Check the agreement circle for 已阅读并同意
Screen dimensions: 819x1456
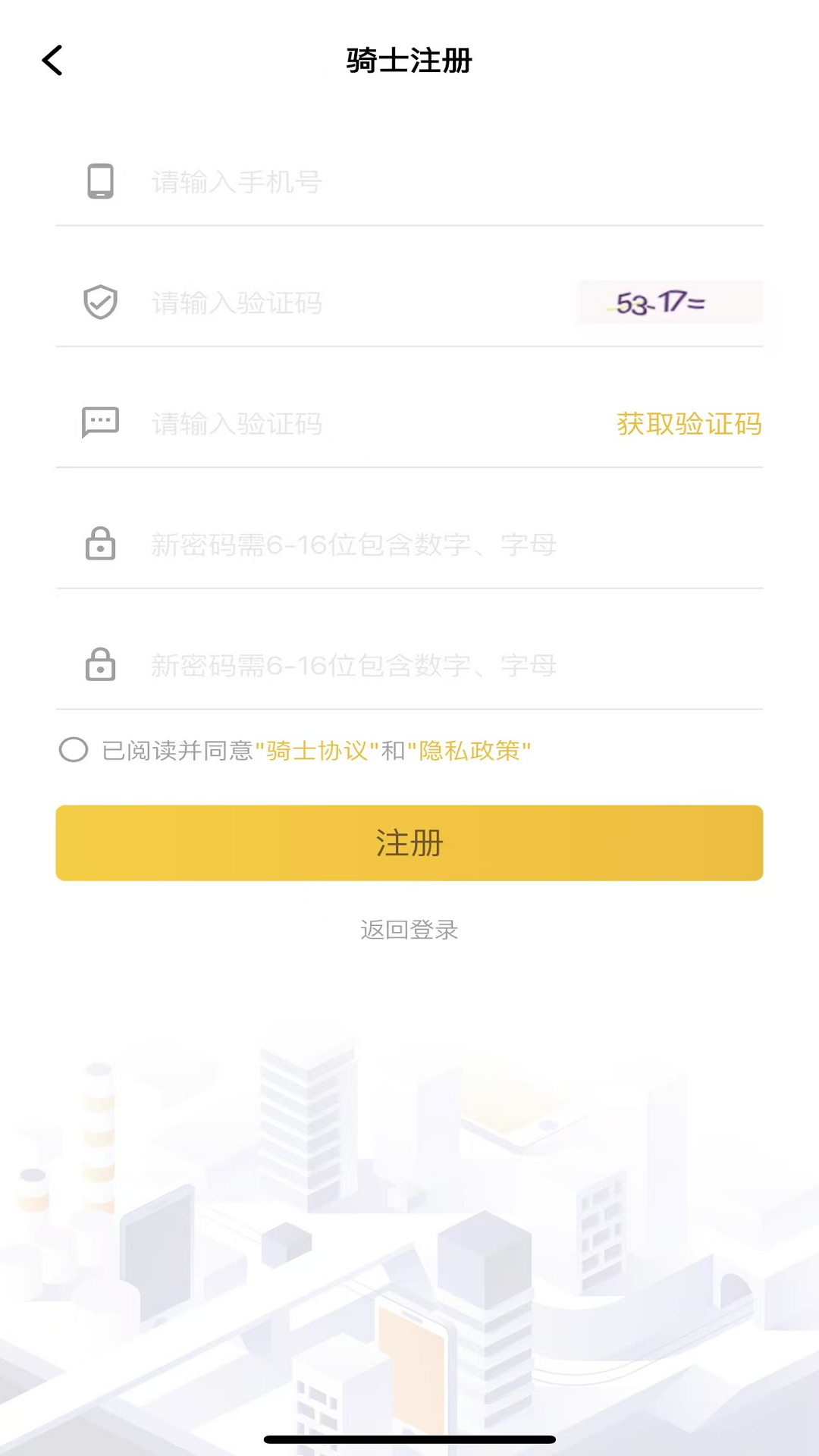pyautogui.click(x=74, y=750)
